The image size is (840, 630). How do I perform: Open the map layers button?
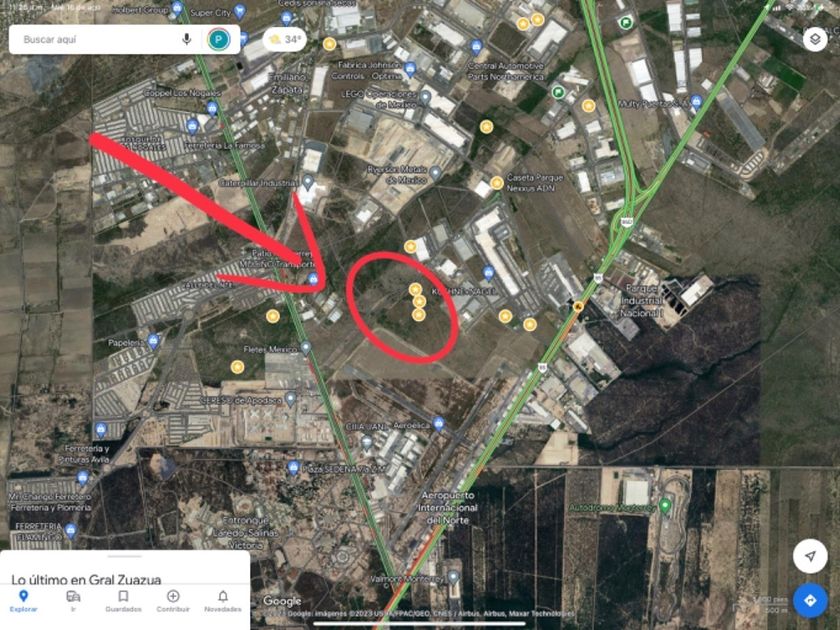tap(815, 39)
